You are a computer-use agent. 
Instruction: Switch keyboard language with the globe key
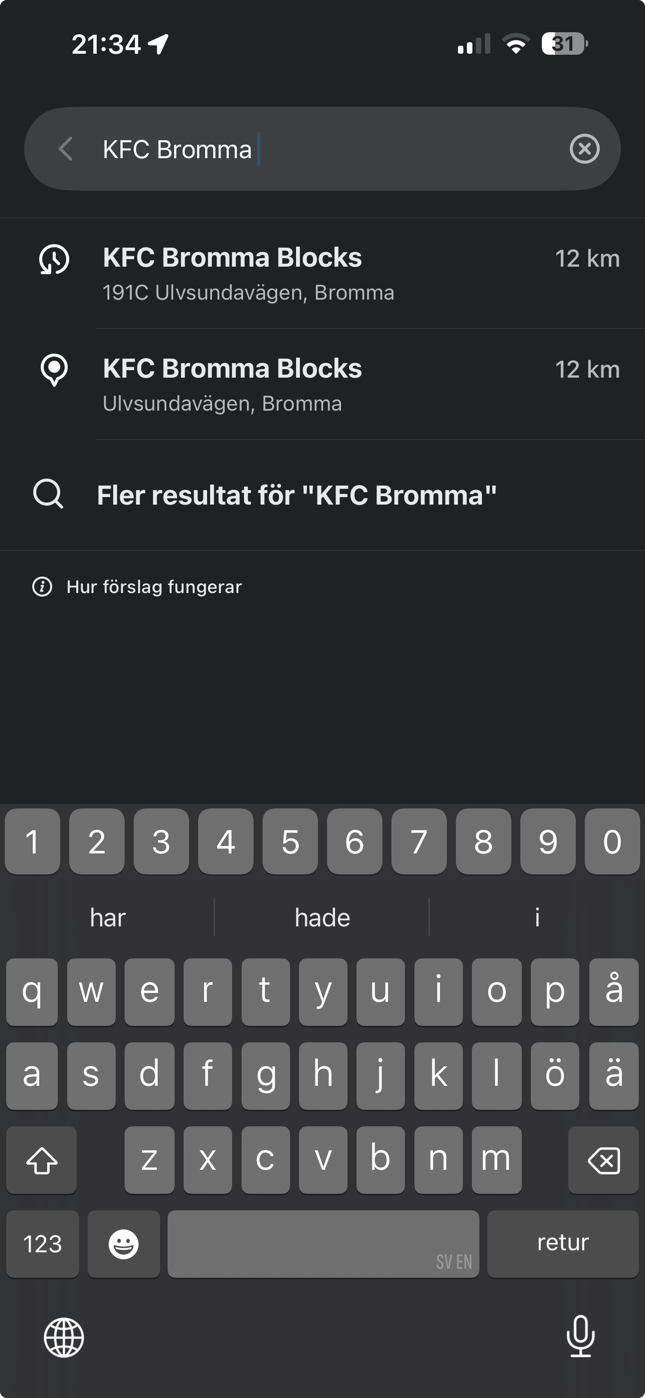pos(64,1337)
